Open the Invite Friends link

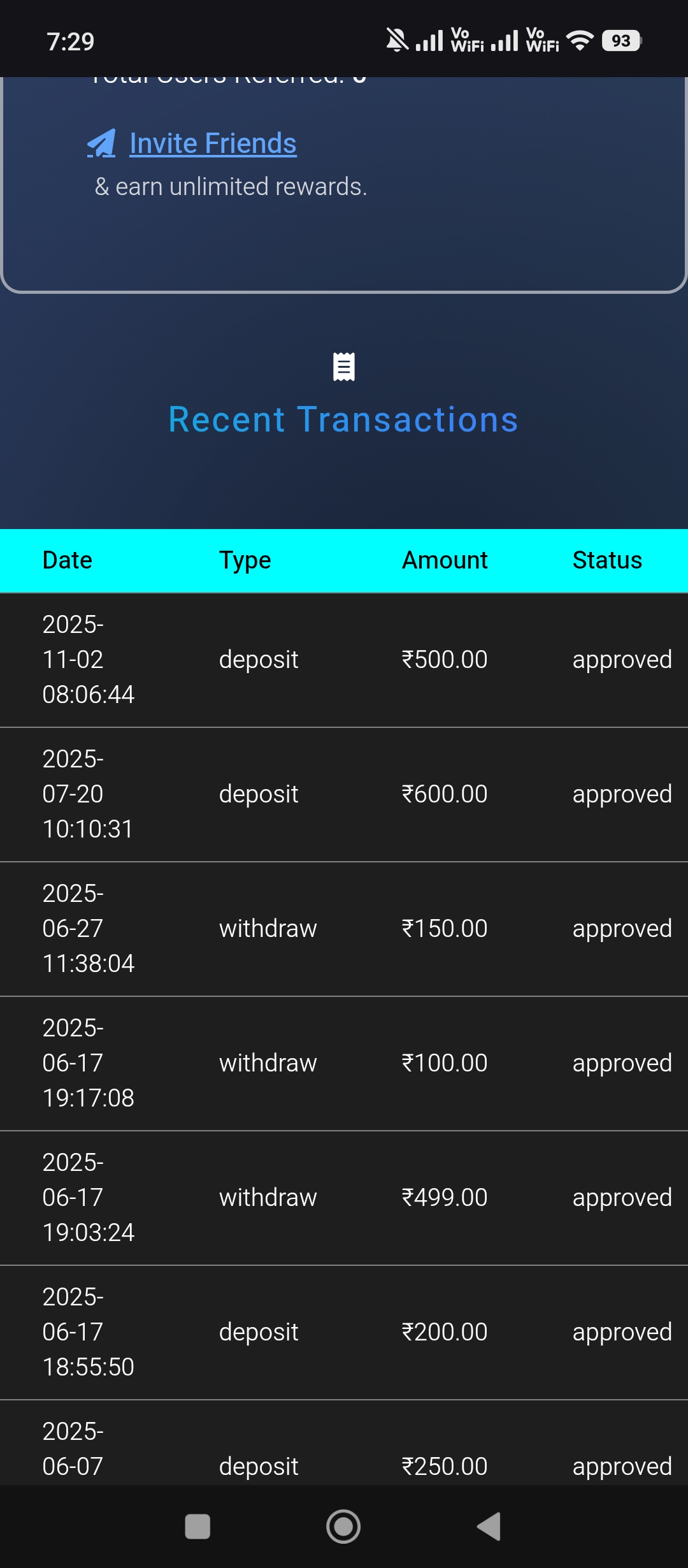[x=212, y=142]
